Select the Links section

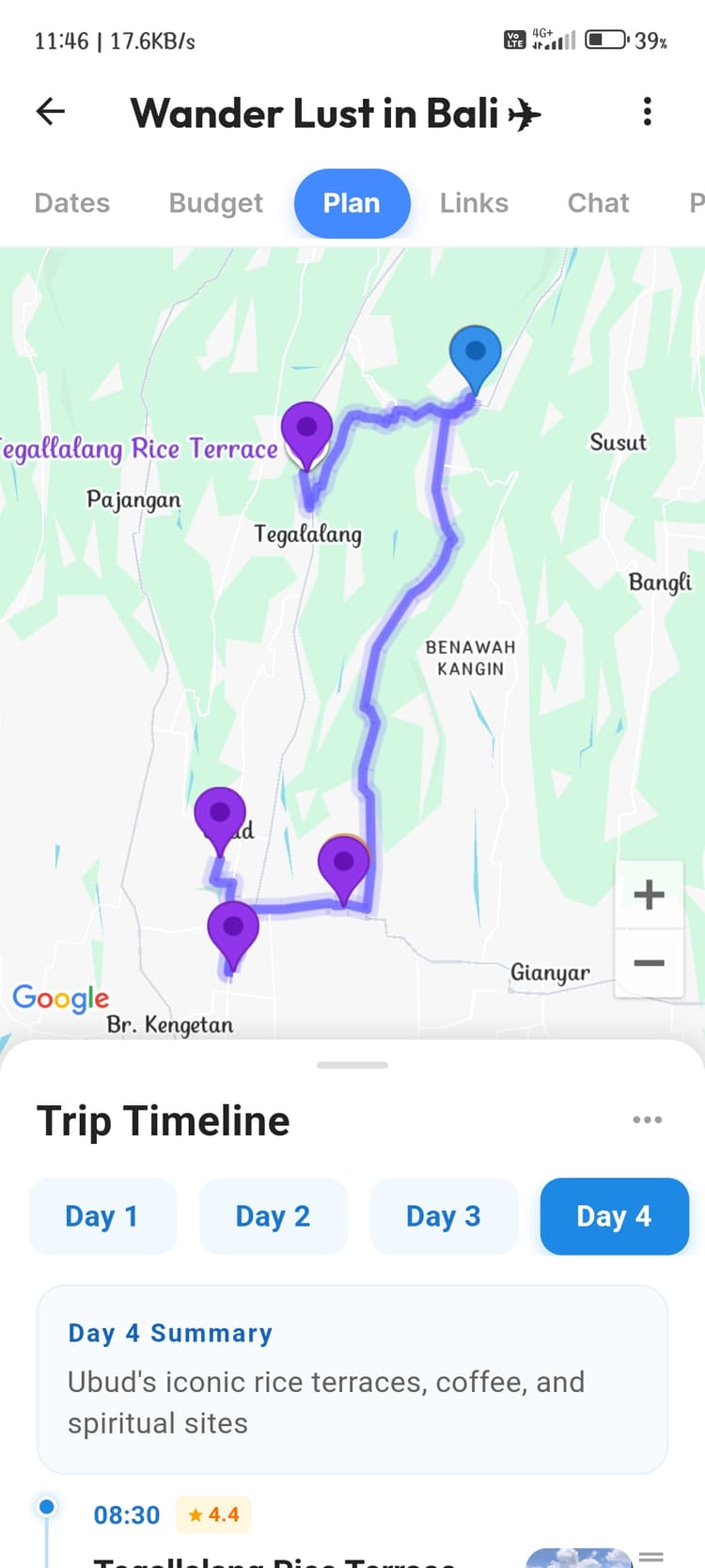(474, 202)
